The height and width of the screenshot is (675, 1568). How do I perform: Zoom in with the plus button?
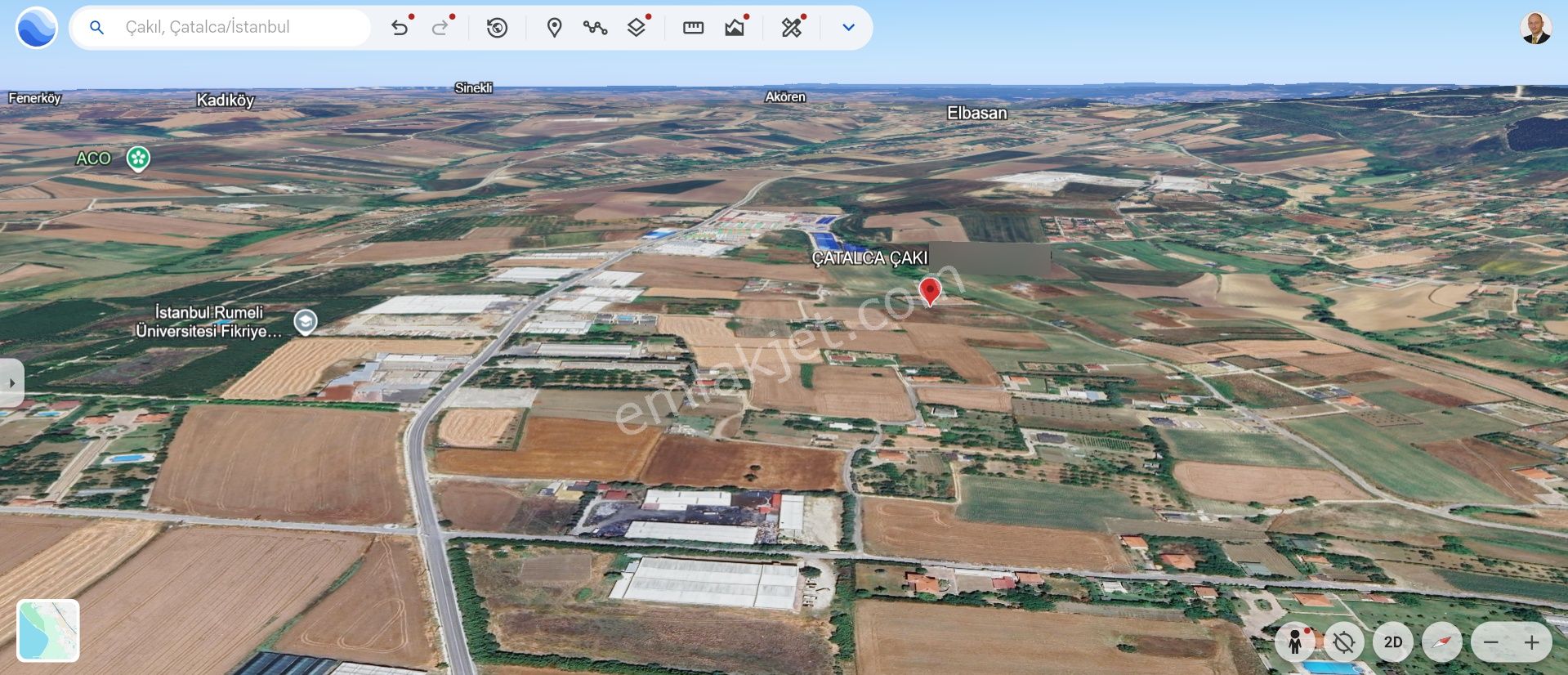1531,642
